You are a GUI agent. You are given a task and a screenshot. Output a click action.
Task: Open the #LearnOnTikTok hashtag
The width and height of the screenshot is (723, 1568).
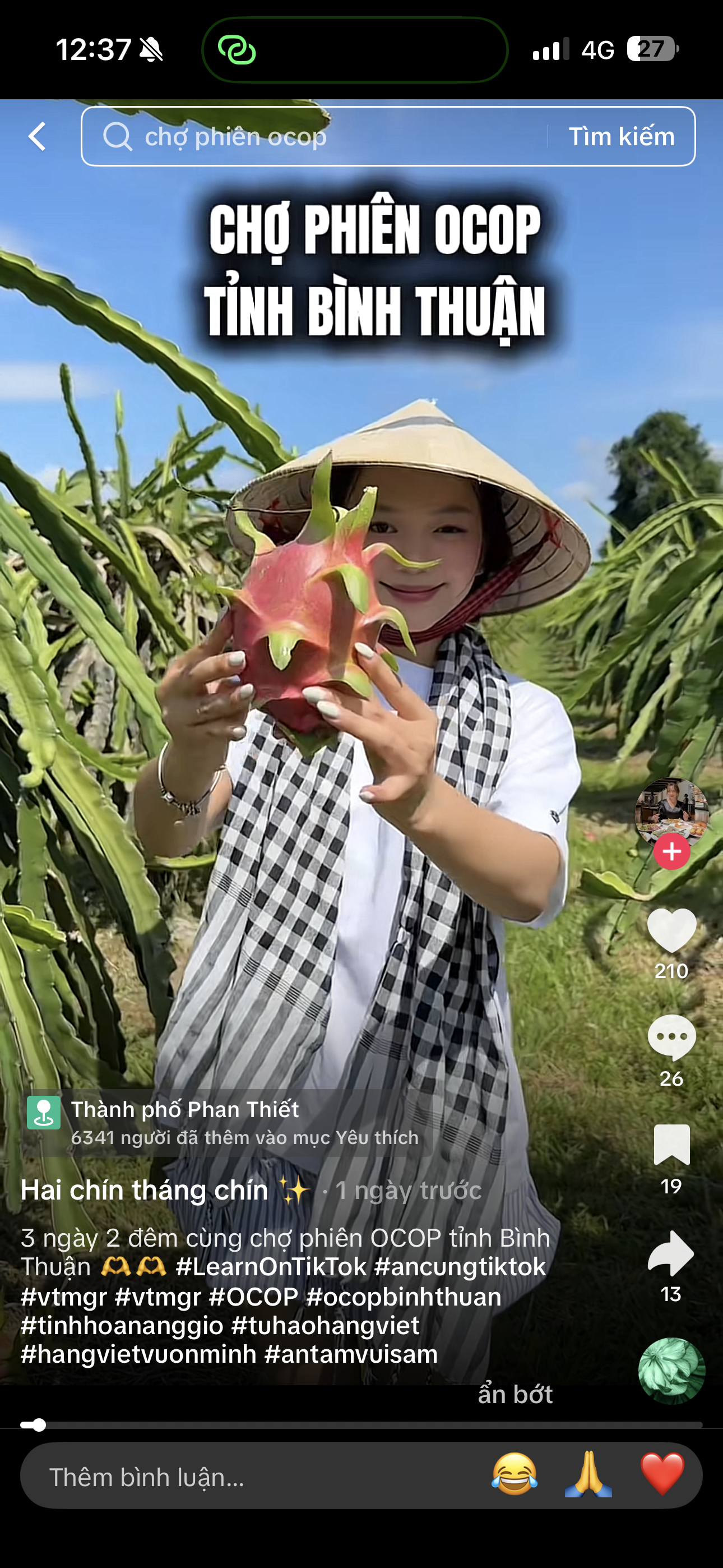pos(271,1267)
